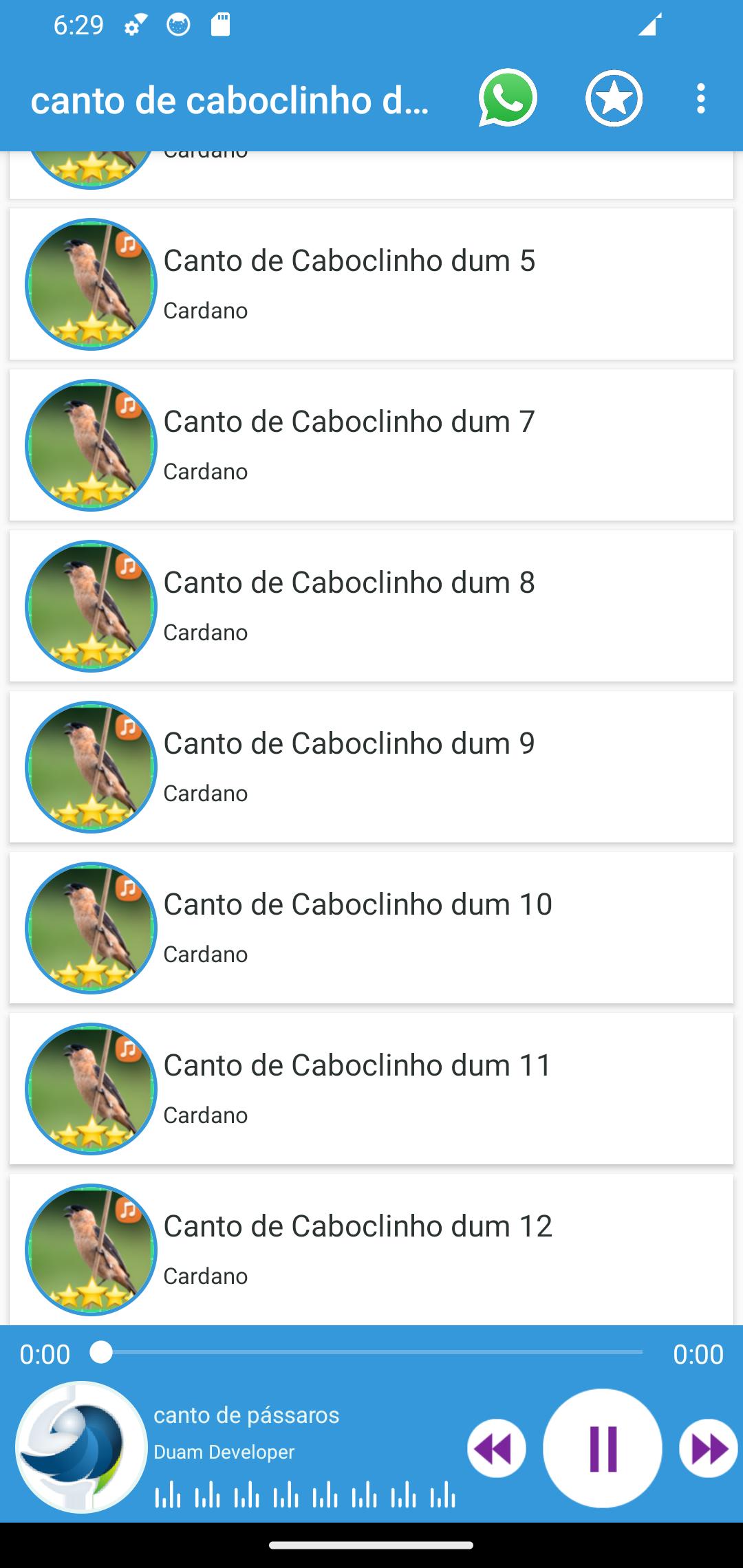
Task: Open the overflow menu
Action: (700, 99)
